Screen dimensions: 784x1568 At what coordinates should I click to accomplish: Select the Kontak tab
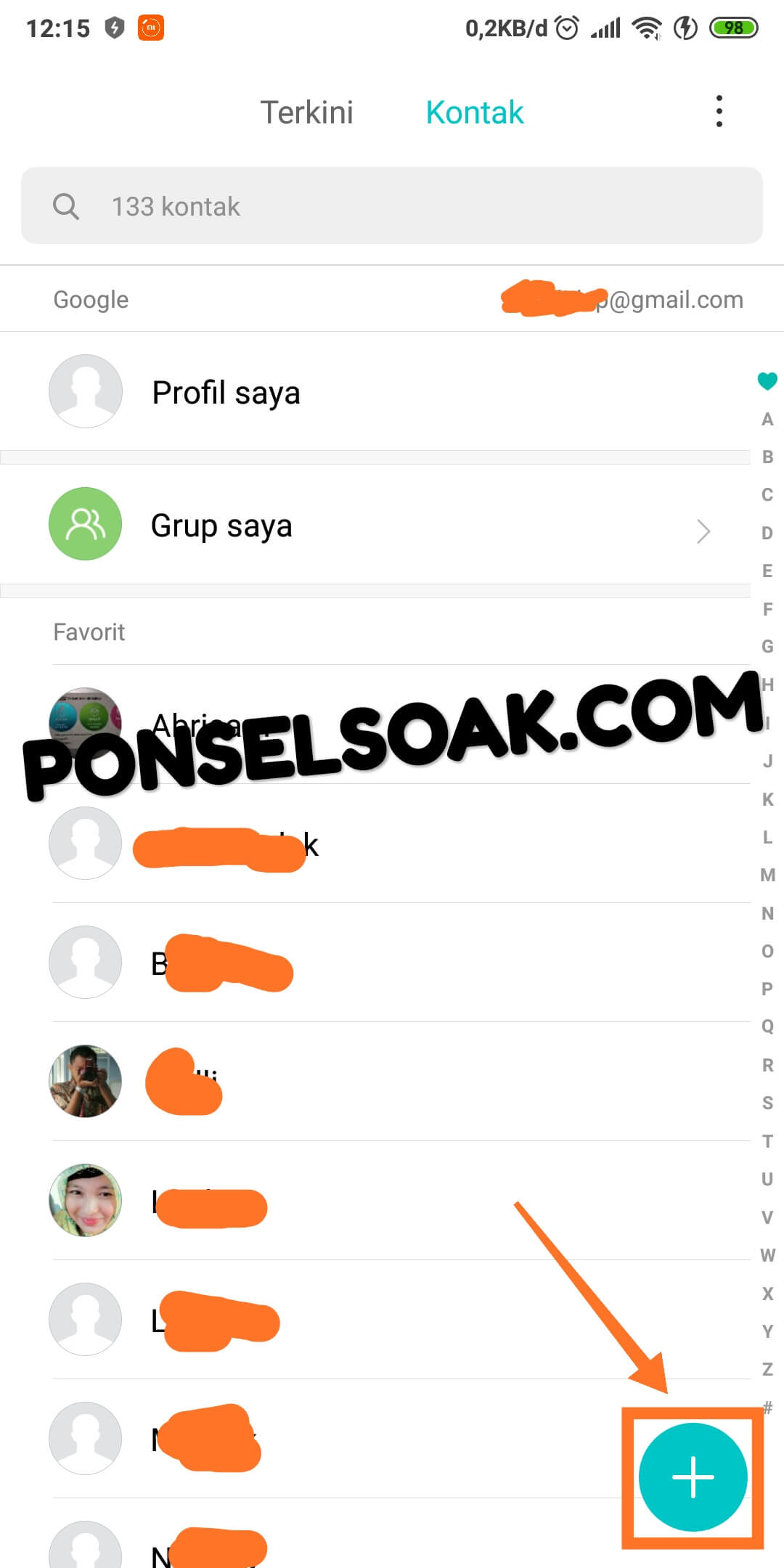(x=474, y=113)
